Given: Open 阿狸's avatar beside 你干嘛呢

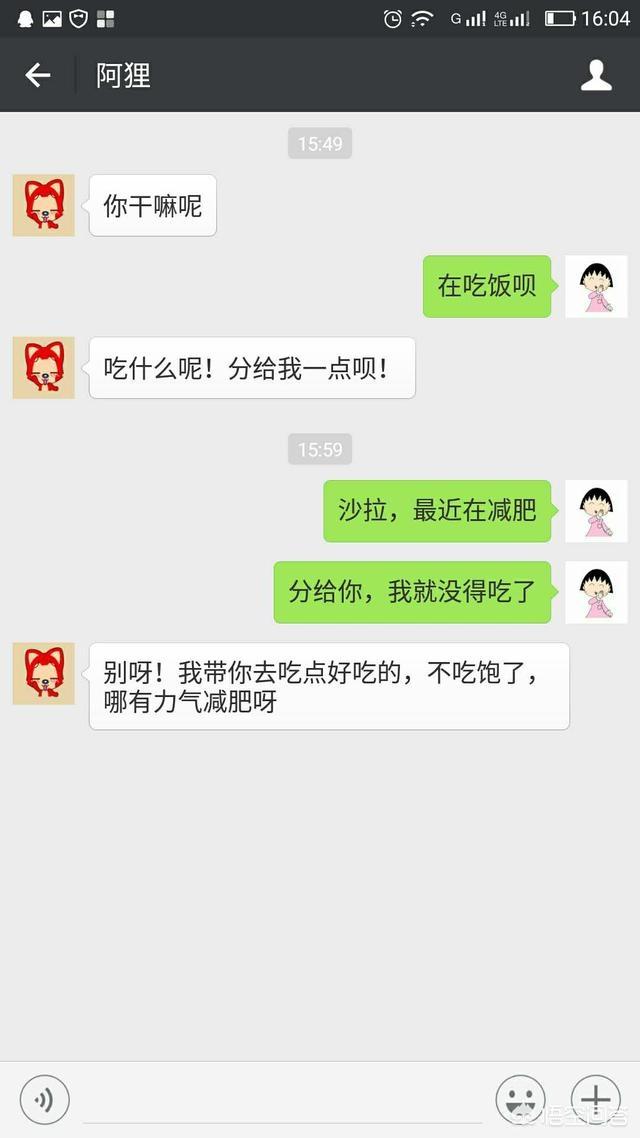Looking at the screenshot, I should tap(44, 205).
